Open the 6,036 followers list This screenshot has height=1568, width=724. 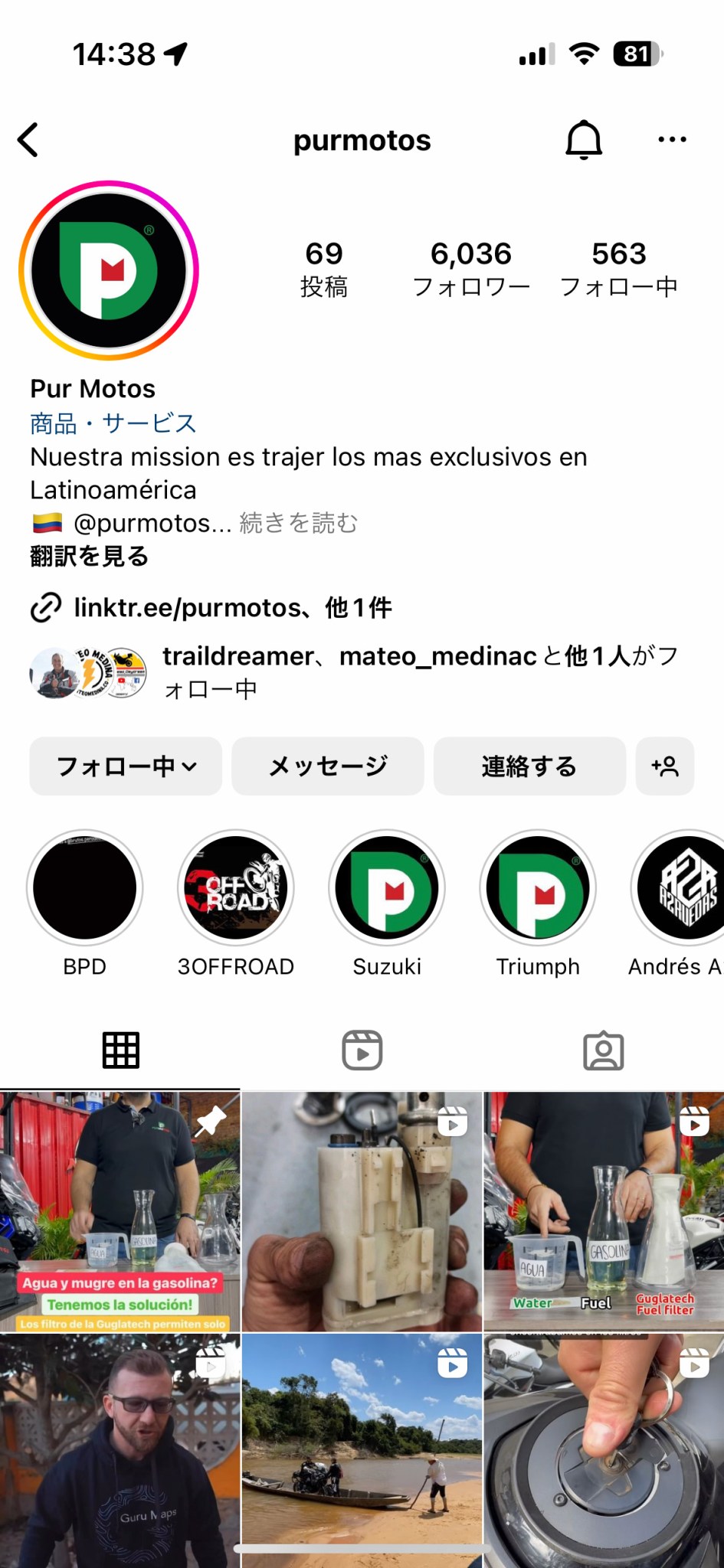point(470,268)
